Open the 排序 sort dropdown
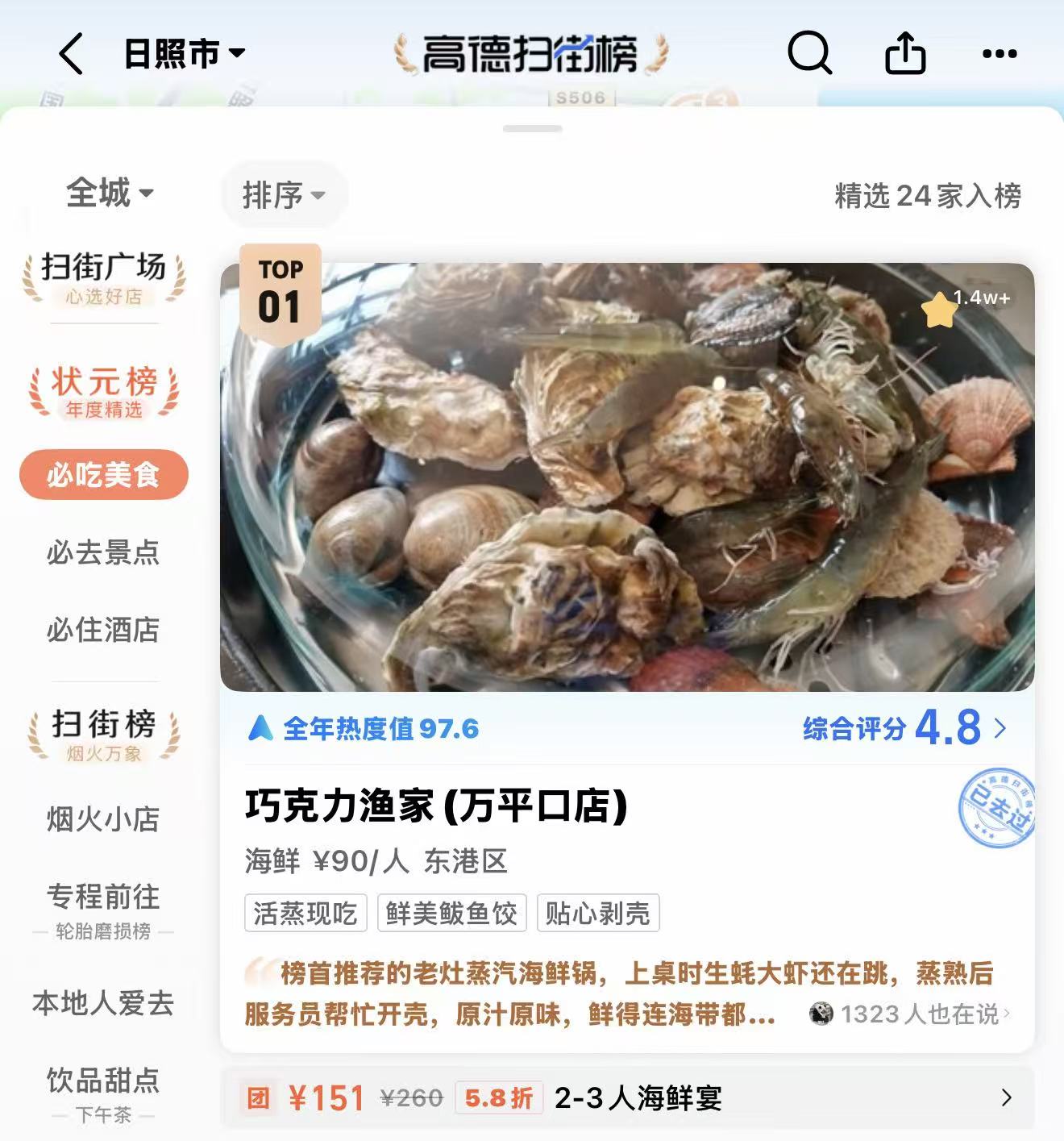 [283, 195]
